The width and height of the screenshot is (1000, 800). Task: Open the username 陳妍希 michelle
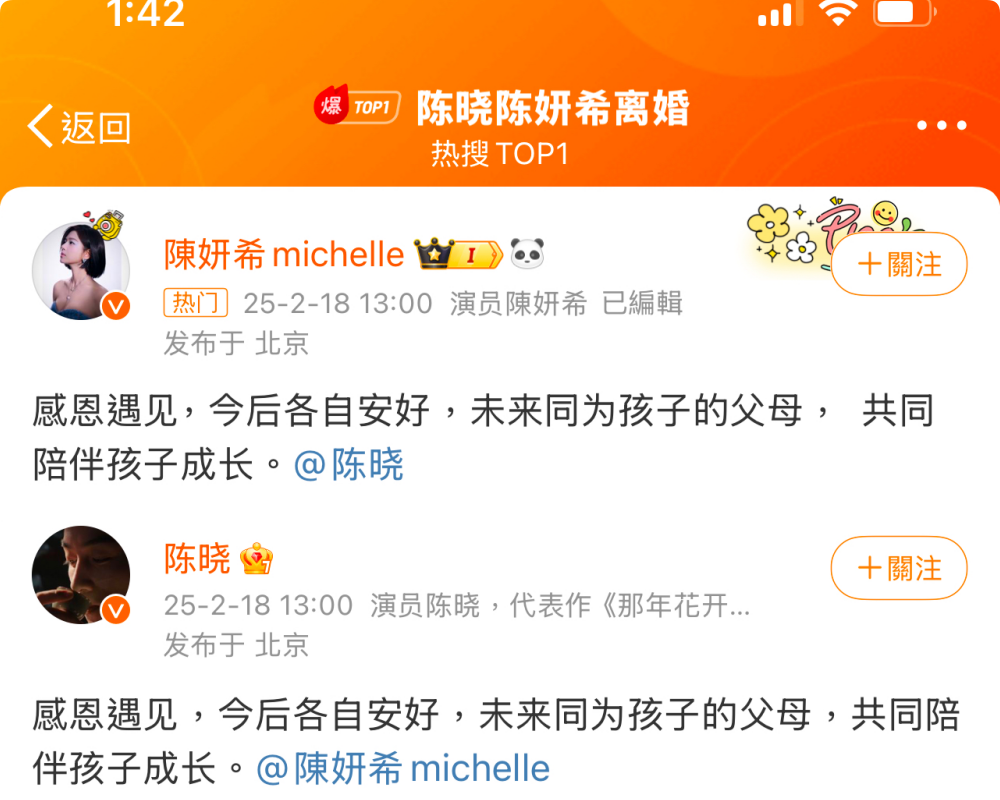click(284, 255)
